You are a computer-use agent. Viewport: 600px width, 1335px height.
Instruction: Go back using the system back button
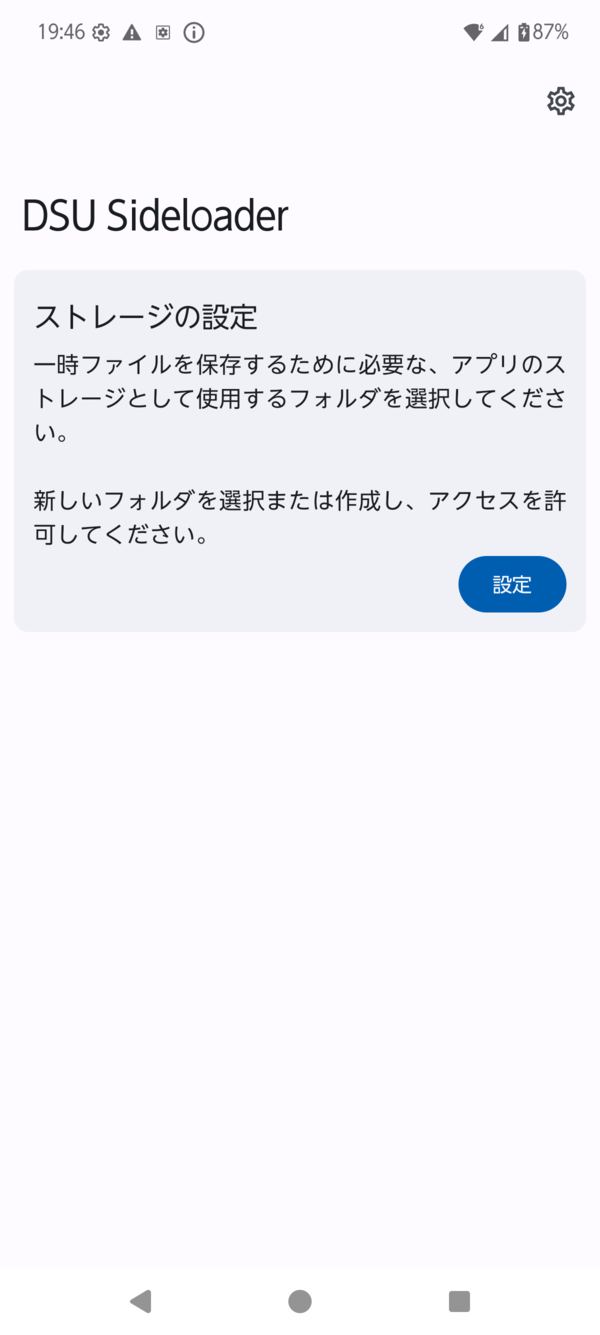tap(140, 1301)
